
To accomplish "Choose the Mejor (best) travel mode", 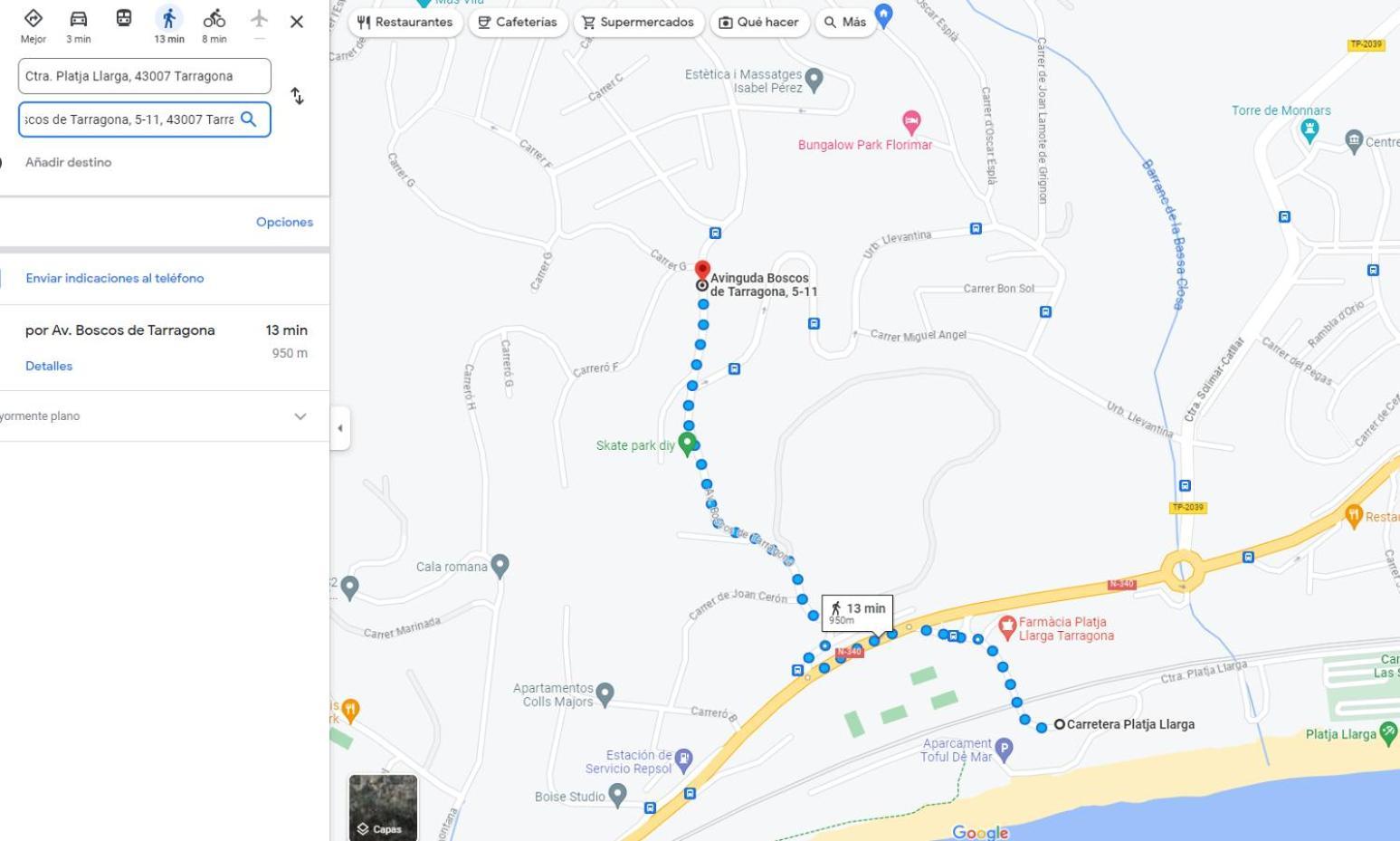I will (x=33, y=24).
